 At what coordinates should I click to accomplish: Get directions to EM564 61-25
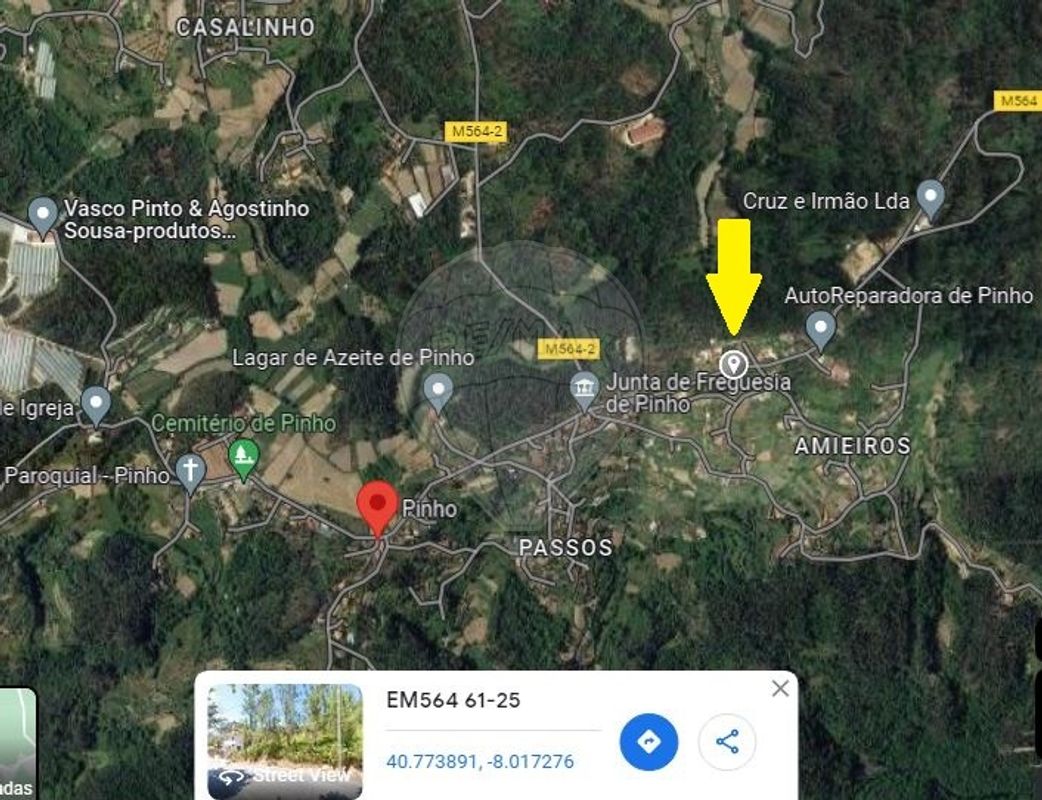coord(649,742)
